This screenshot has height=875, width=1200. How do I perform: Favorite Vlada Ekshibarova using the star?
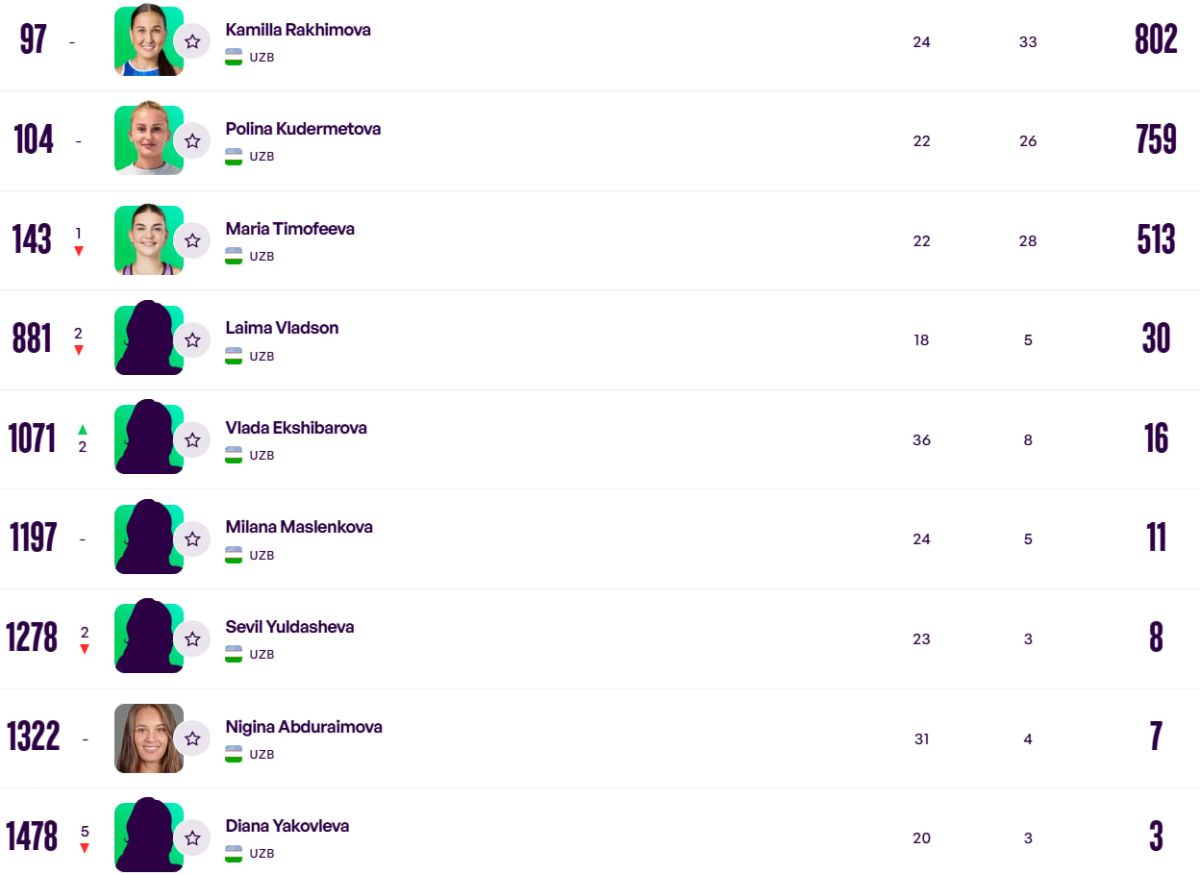pos(192,440)
